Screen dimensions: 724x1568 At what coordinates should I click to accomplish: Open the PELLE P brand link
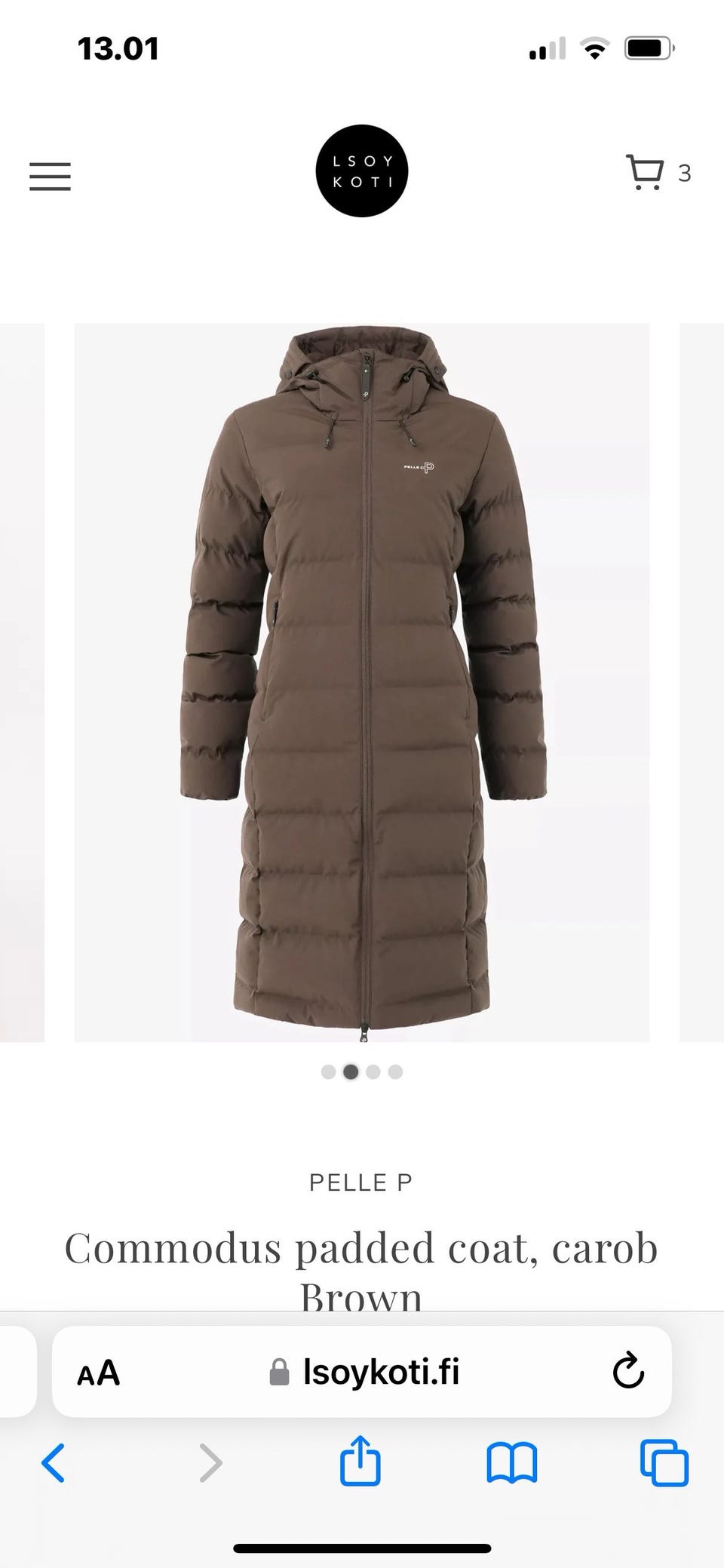point(361,1182)
